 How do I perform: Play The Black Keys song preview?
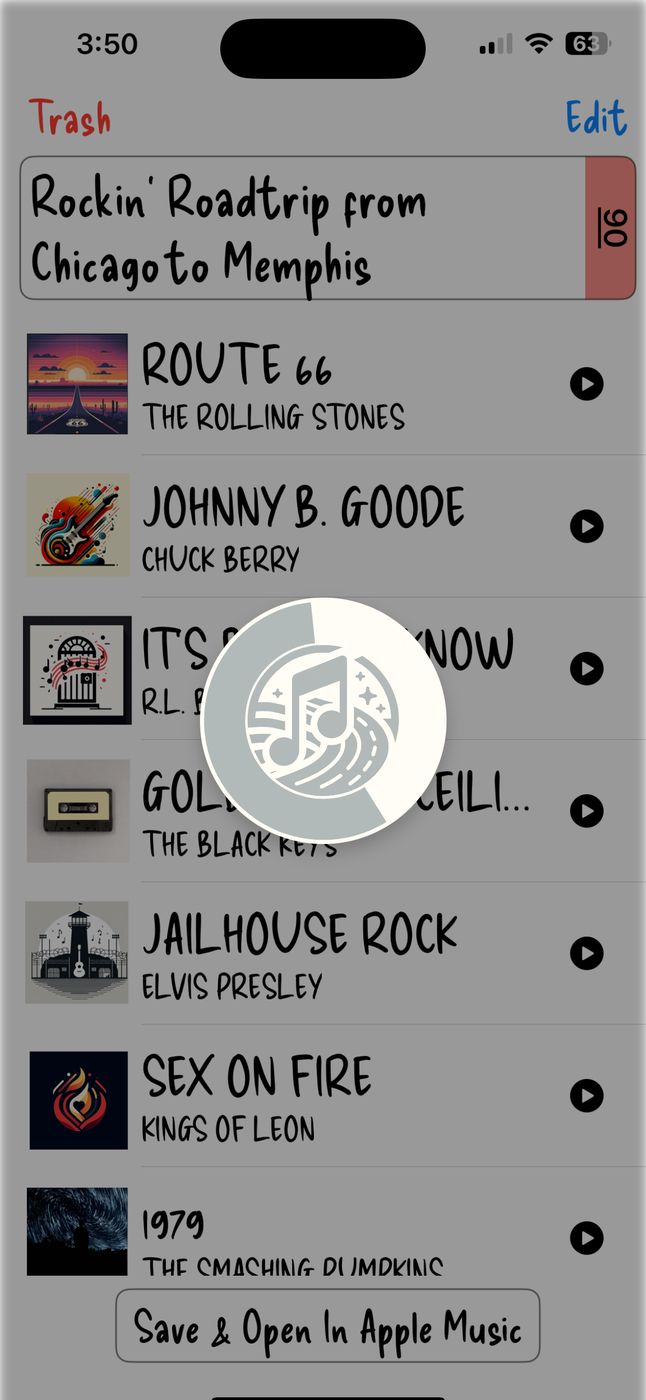[x=587, y=811]
